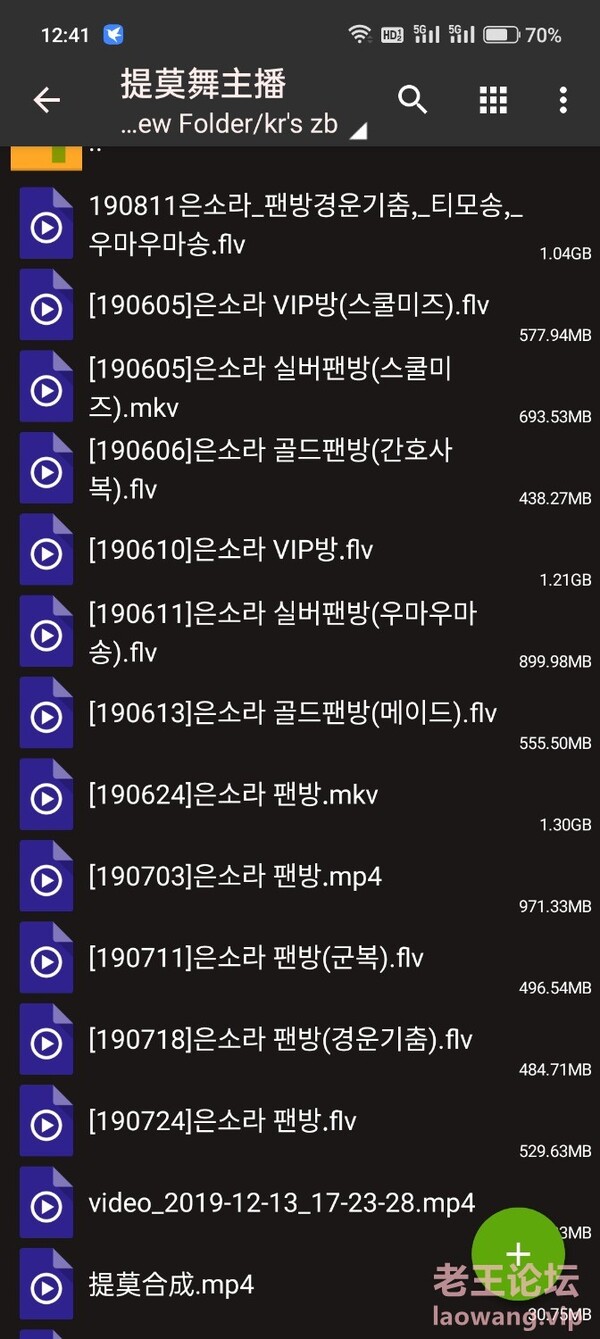Image resolution: width=600 pixels, height=1339 pixels.
Task: Change view mode with grid icon
Action: tap(493, 99)
